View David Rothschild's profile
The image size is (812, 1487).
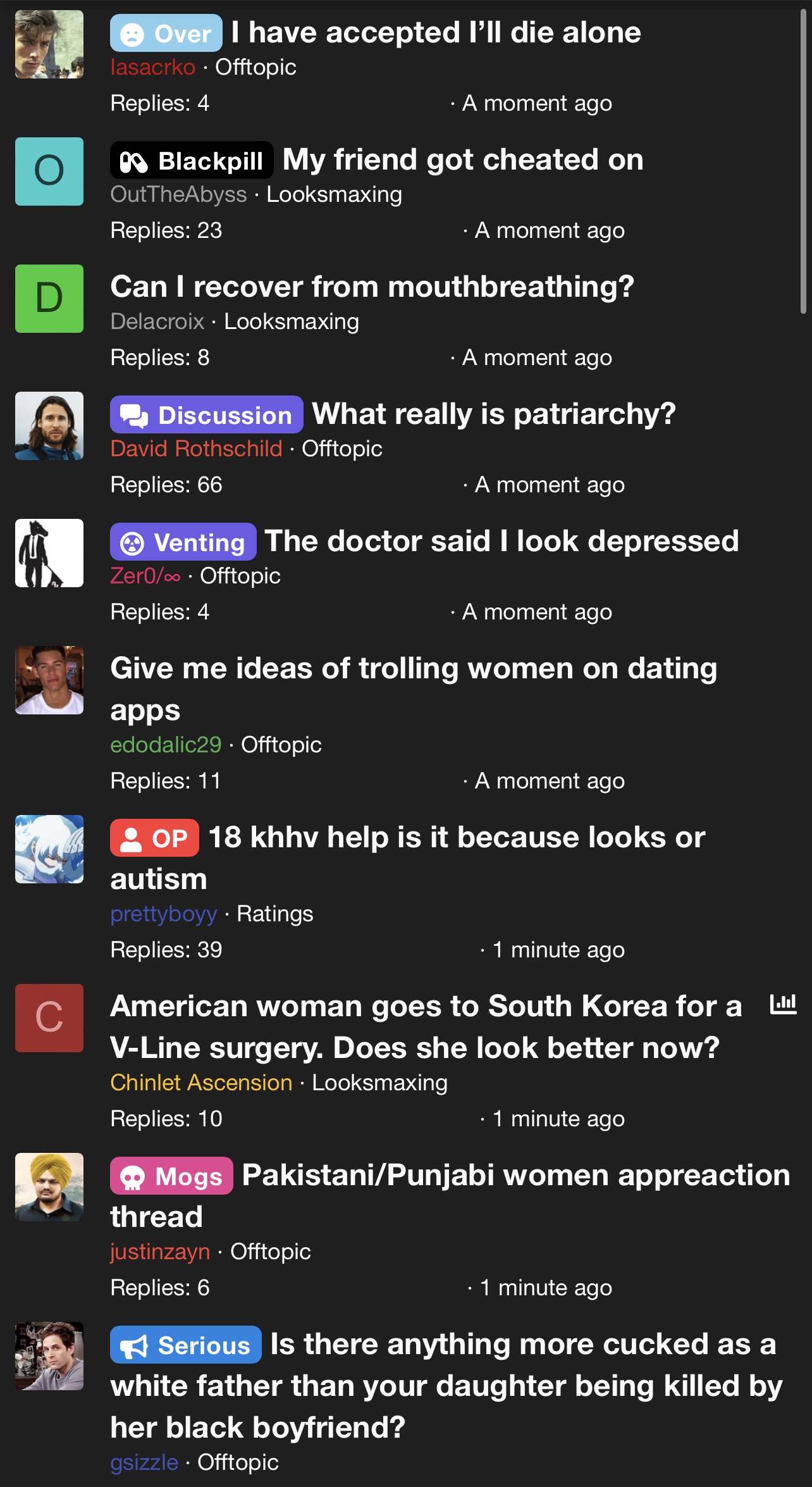click(x=196, y=449)
